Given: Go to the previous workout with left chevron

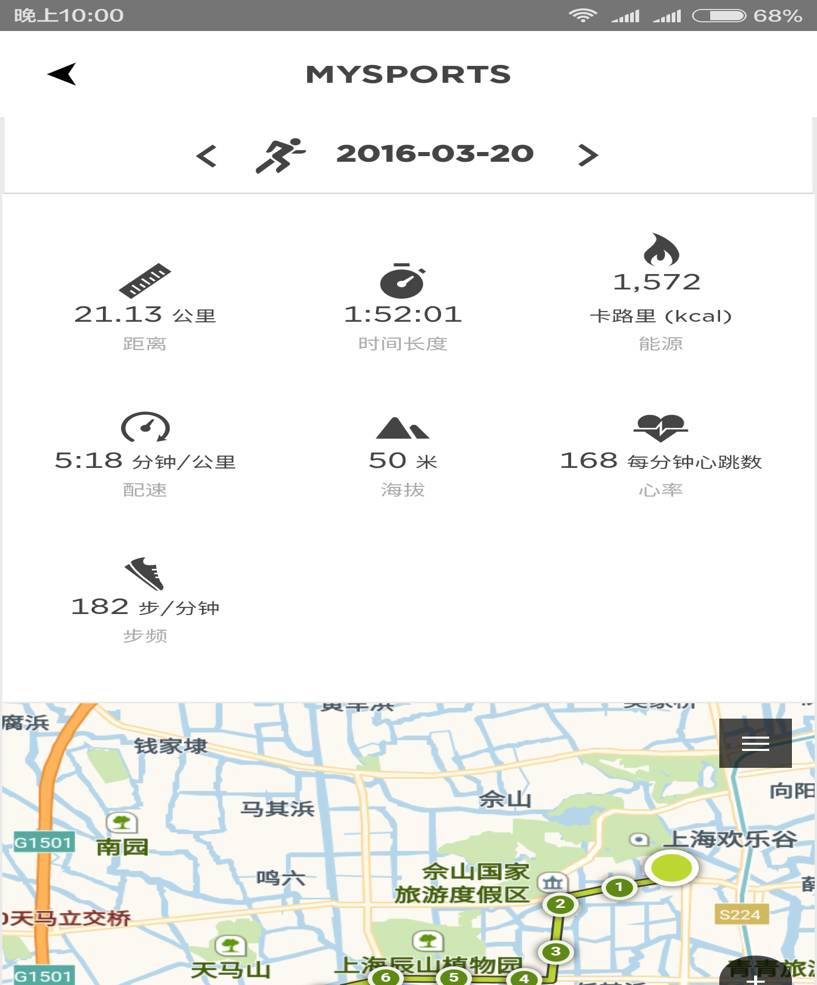Looking at the screenshot, I should pyautogui.click(x=207, y=155).
